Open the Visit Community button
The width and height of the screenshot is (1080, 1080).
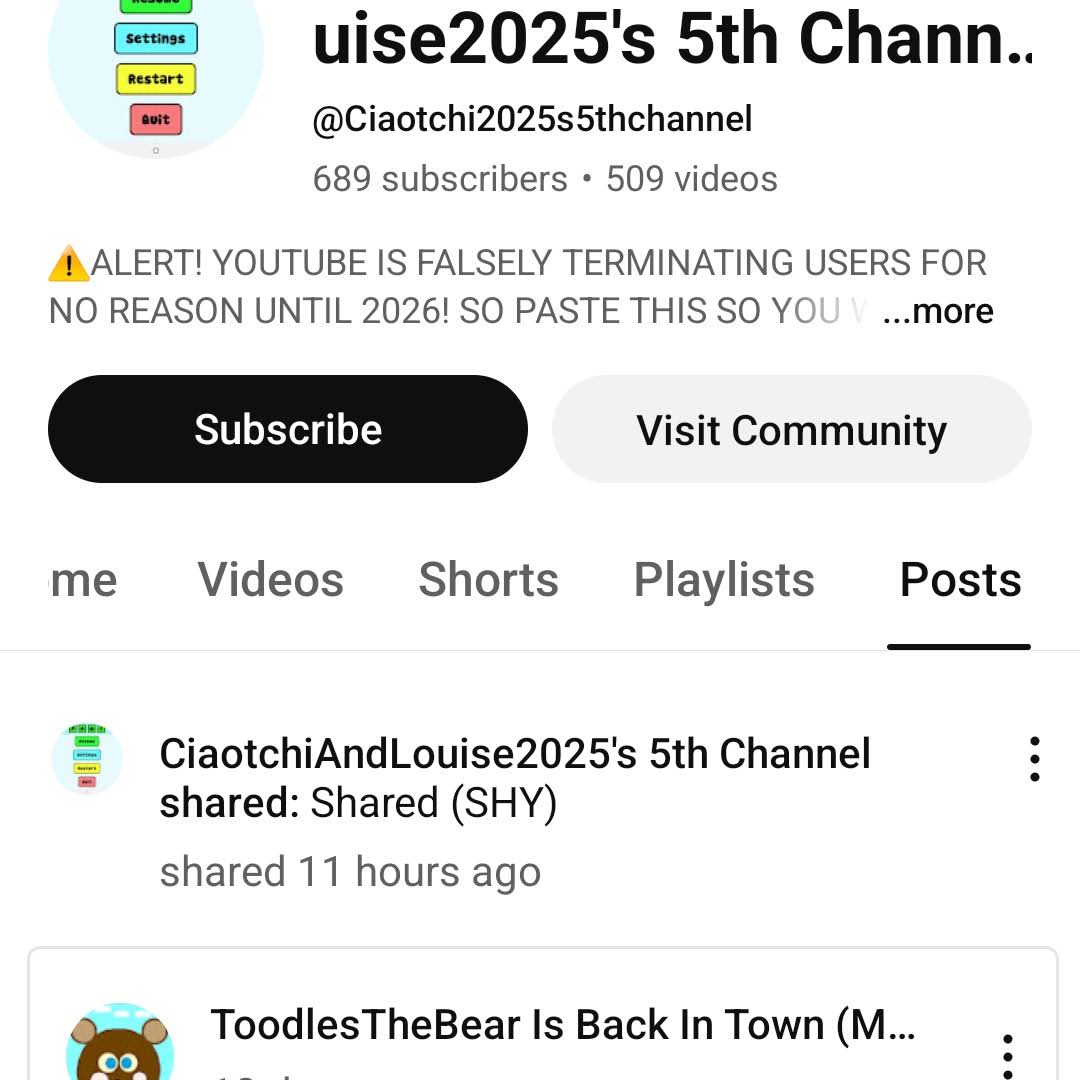[x=791, y=430]
